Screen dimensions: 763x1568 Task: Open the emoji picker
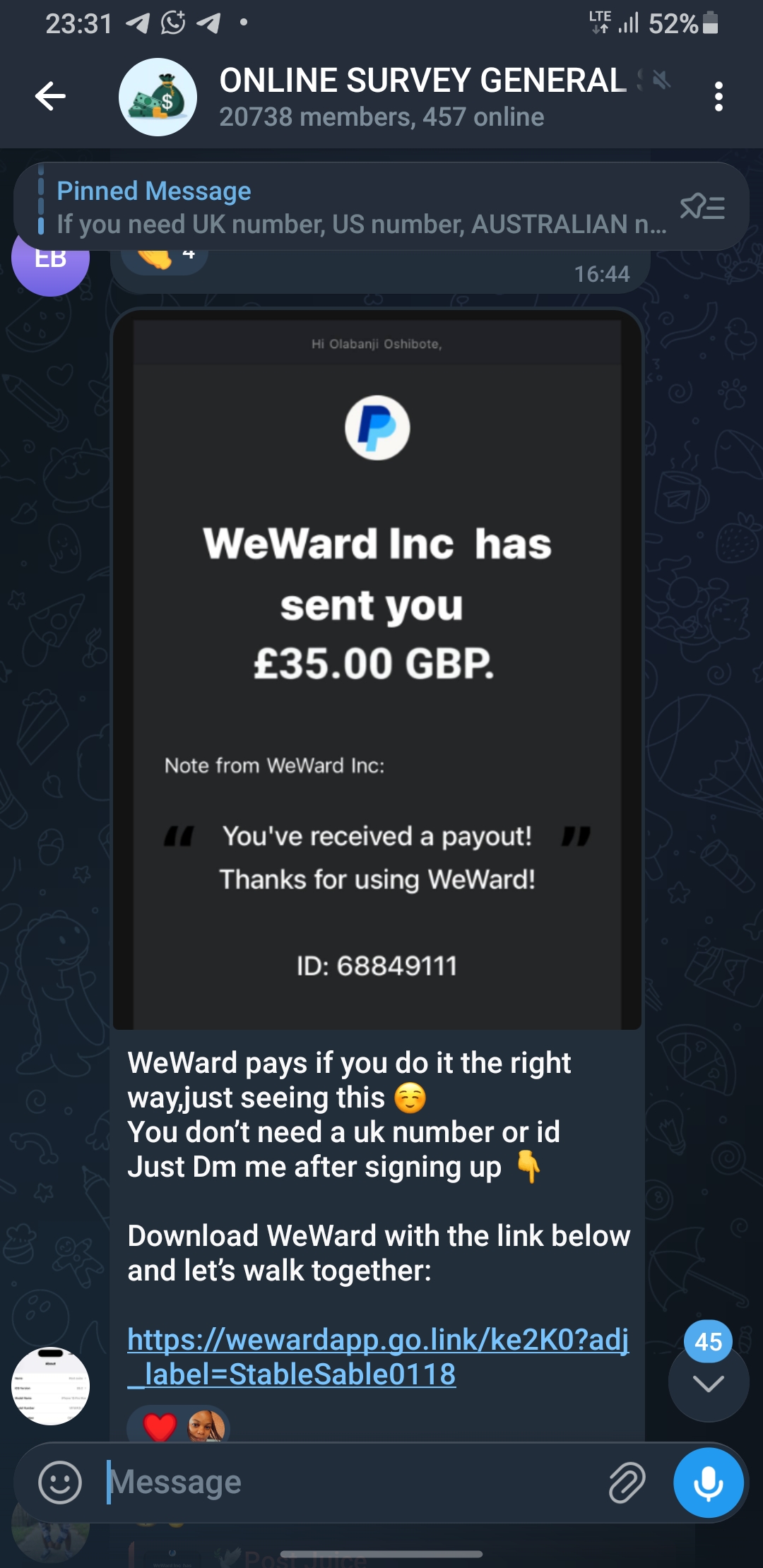coord(60,1482)
